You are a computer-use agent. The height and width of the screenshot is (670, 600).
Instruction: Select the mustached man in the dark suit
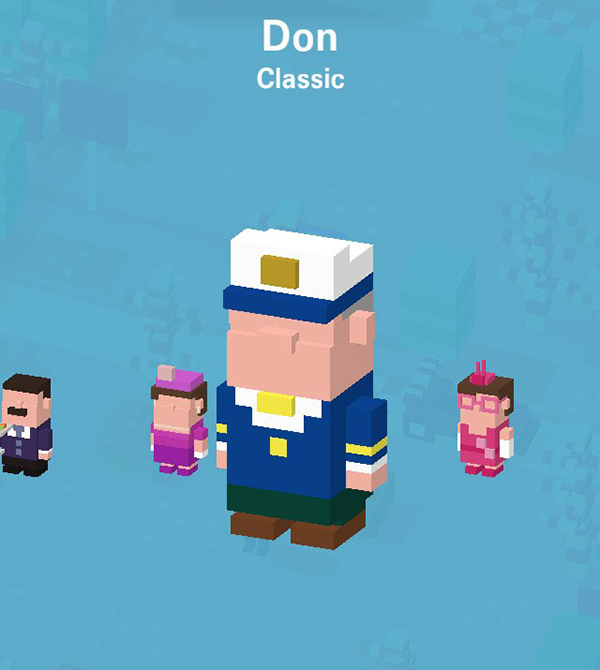click(26, 425)
